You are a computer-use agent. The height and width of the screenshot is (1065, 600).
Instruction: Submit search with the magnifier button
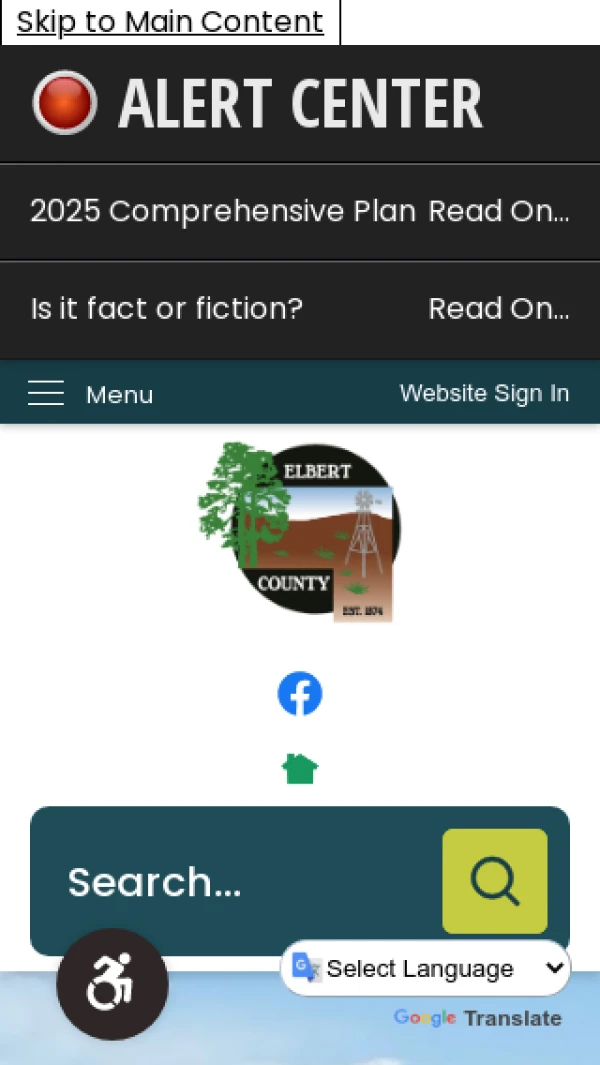495,881
